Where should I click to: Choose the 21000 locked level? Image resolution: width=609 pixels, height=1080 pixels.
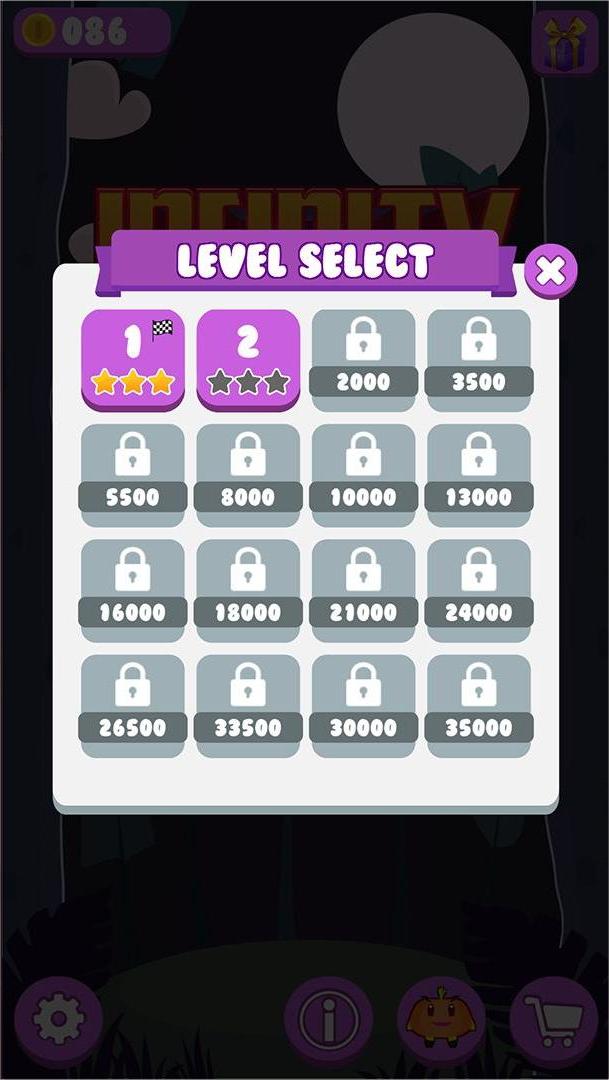coord(363,590)
